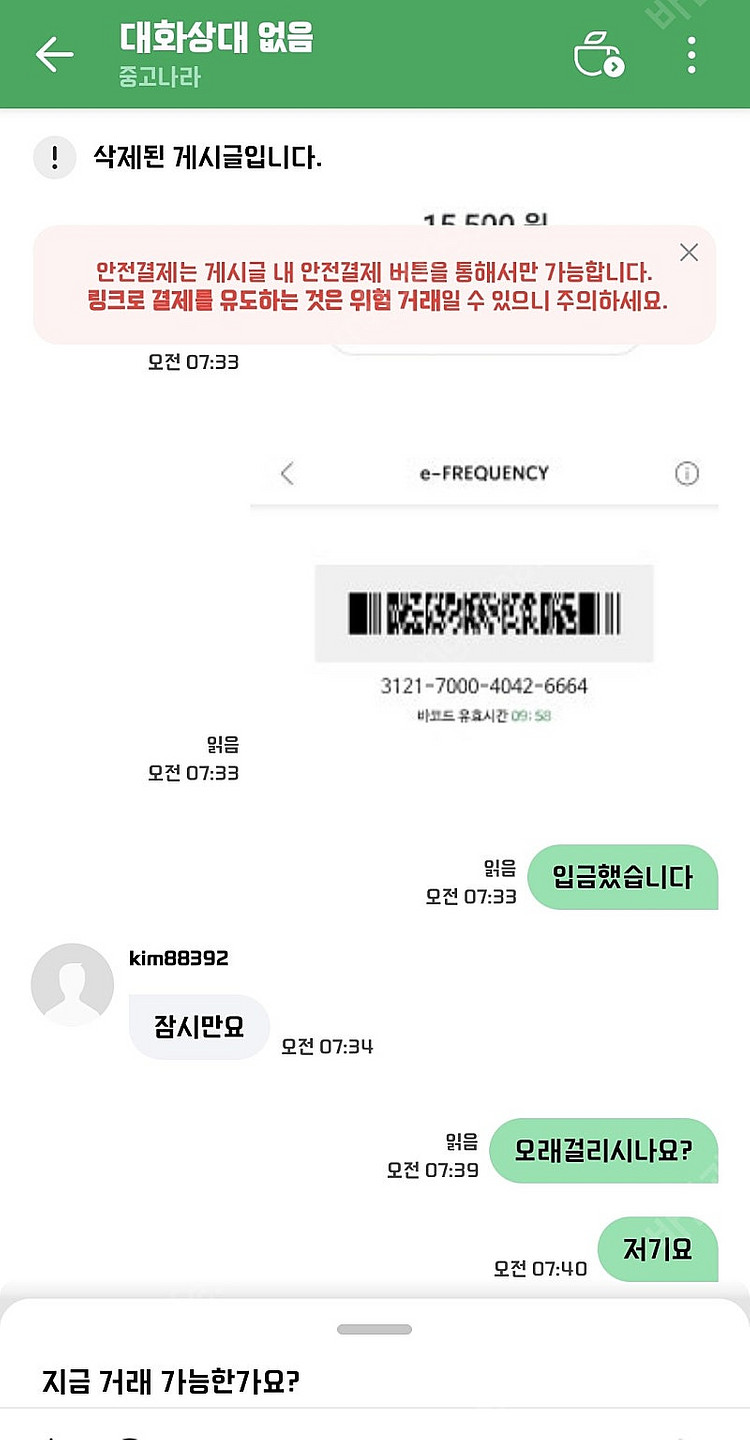Open the three-dot overflow menu
The height and width of the screenshot is (1440, 750).
click(691, 55)
